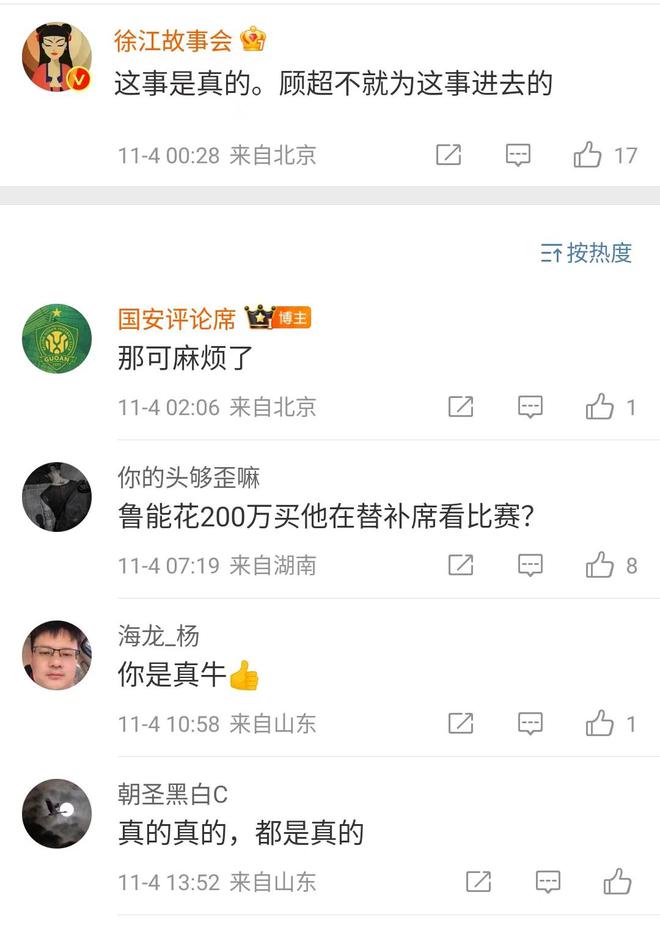Like 海龙_杨's reply
Screen dimensions: 660x936
pyautogui.click(x=600, y=723)
